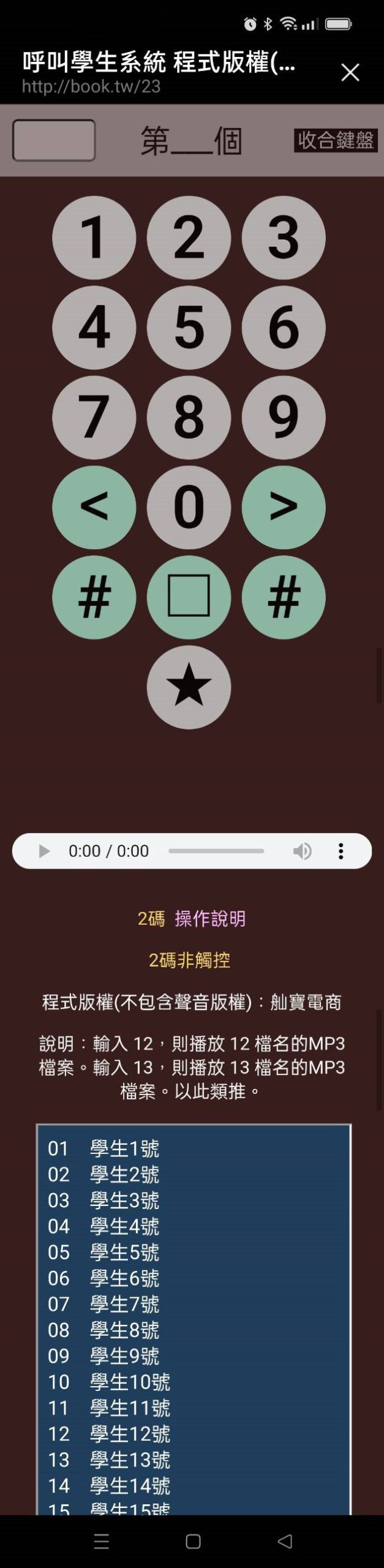This screenshot has width=384, height=1568.
Task: Enter digit 9 on the keypad
Action: 283,417
